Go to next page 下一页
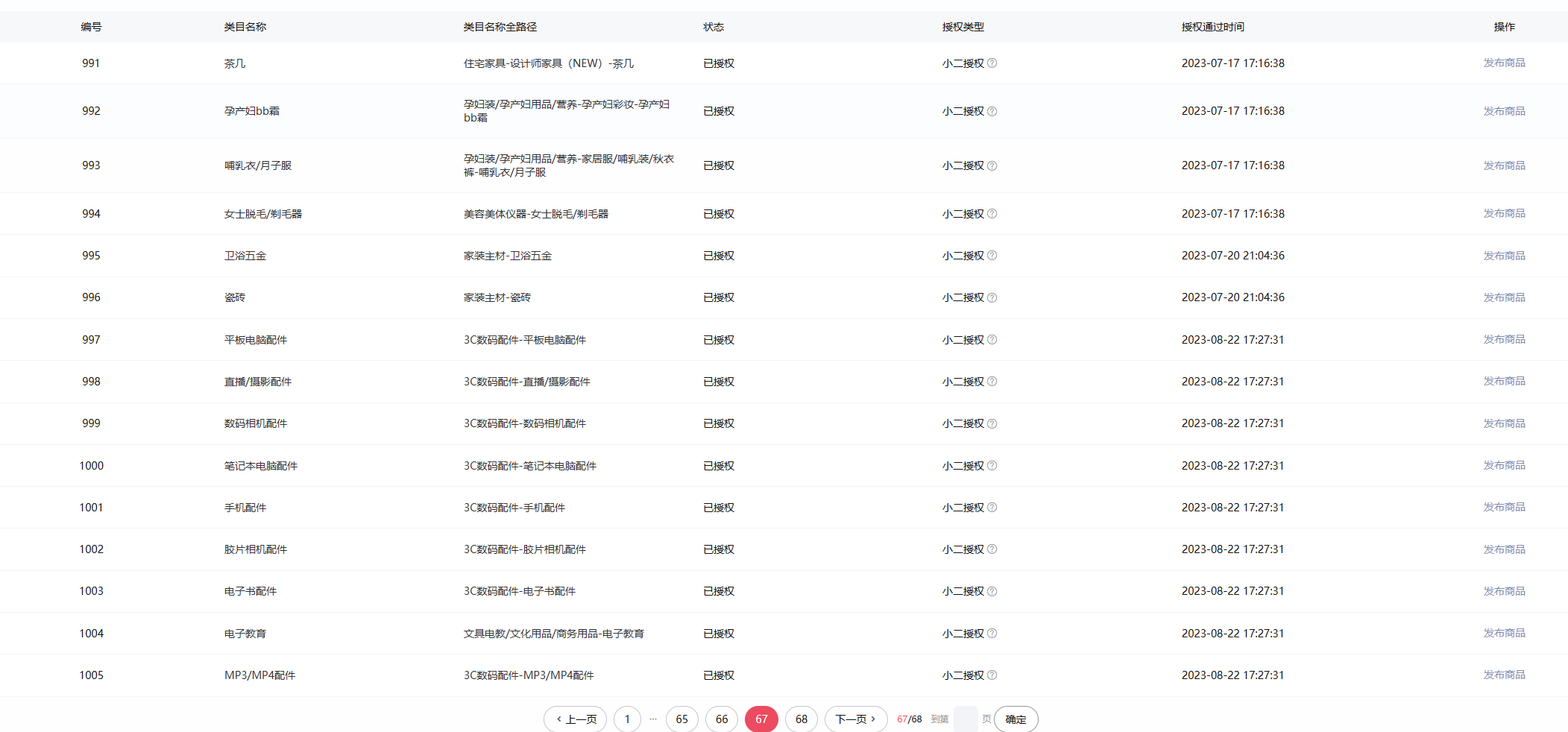The width and height of the screenshot is (1568, 732). (x=855, y=719)
